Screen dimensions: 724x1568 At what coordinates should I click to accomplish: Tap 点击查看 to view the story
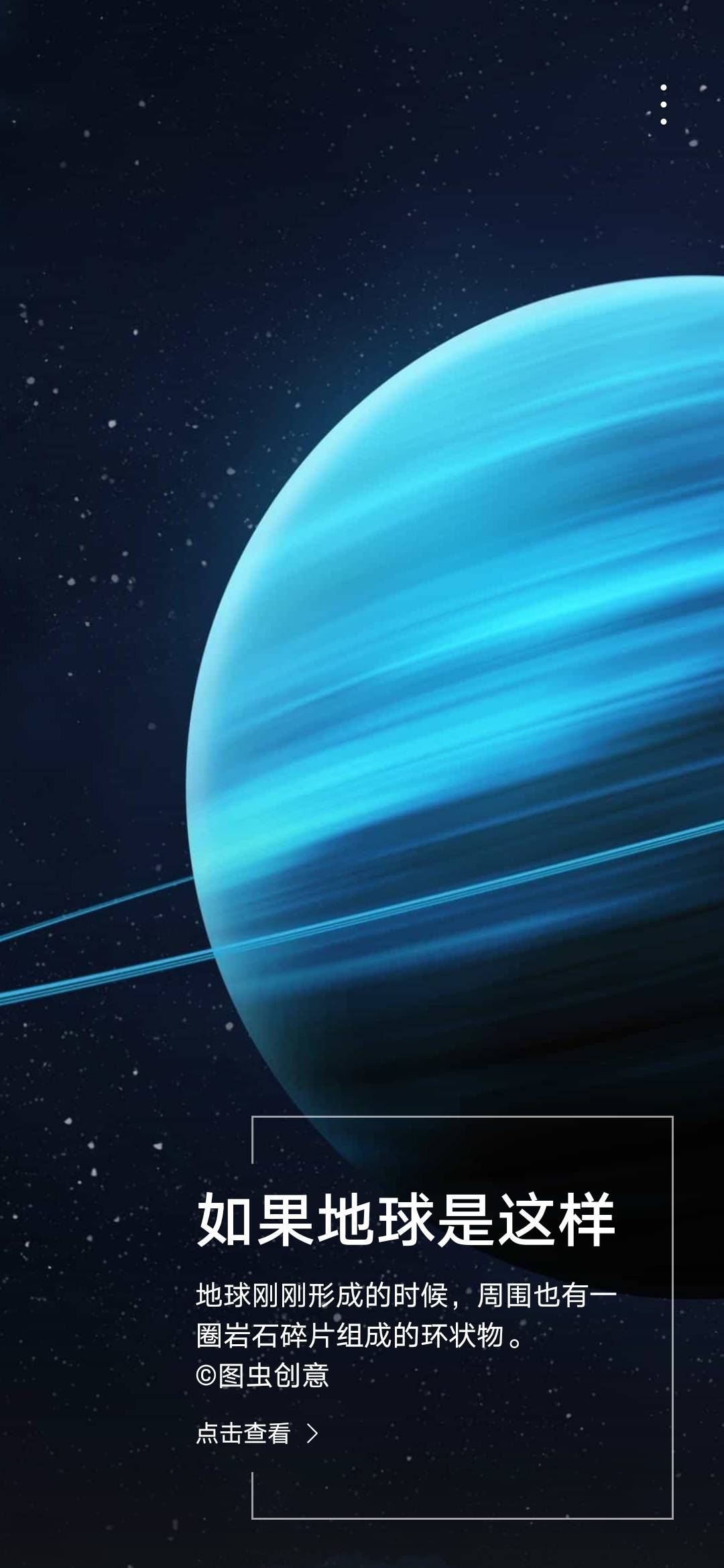pyautogui.click(x=257, y=1433)
